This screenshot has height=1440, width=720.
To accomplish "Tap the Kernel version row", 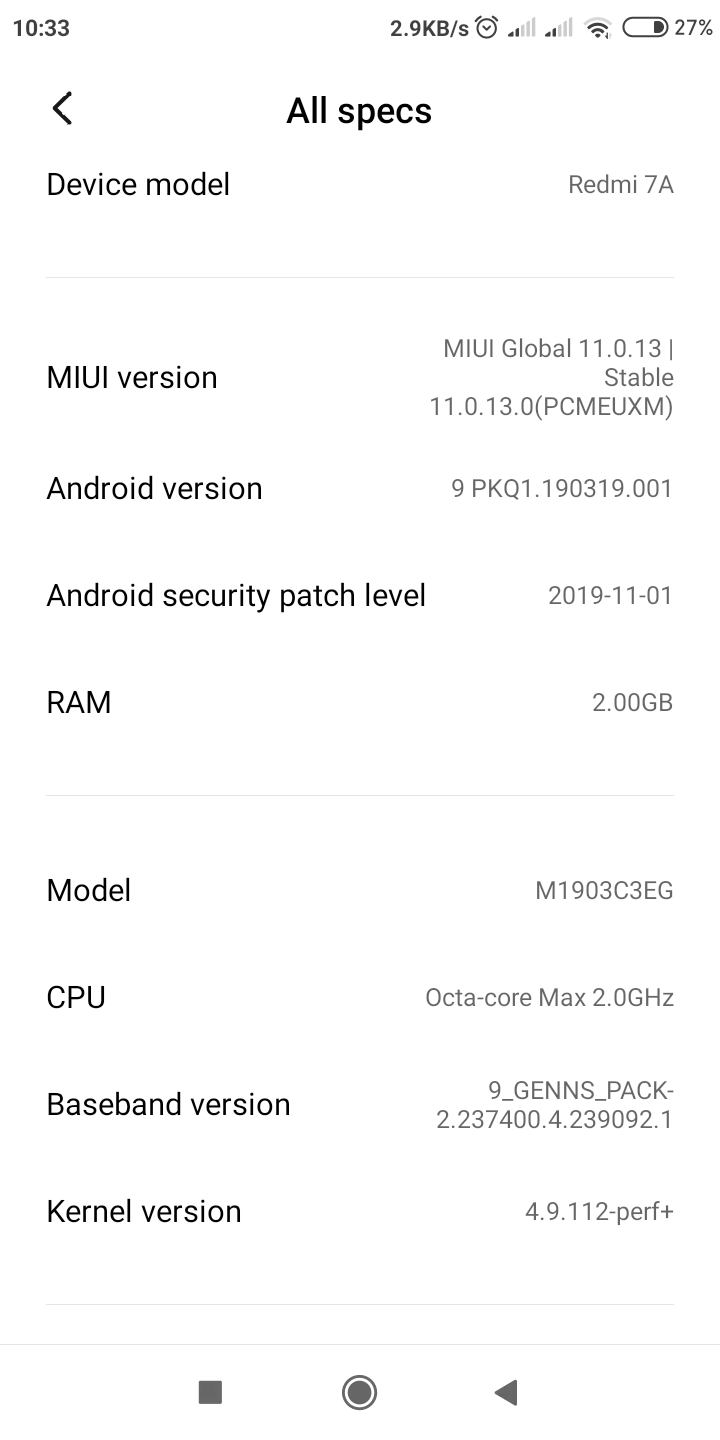I will pos(360,1212).
